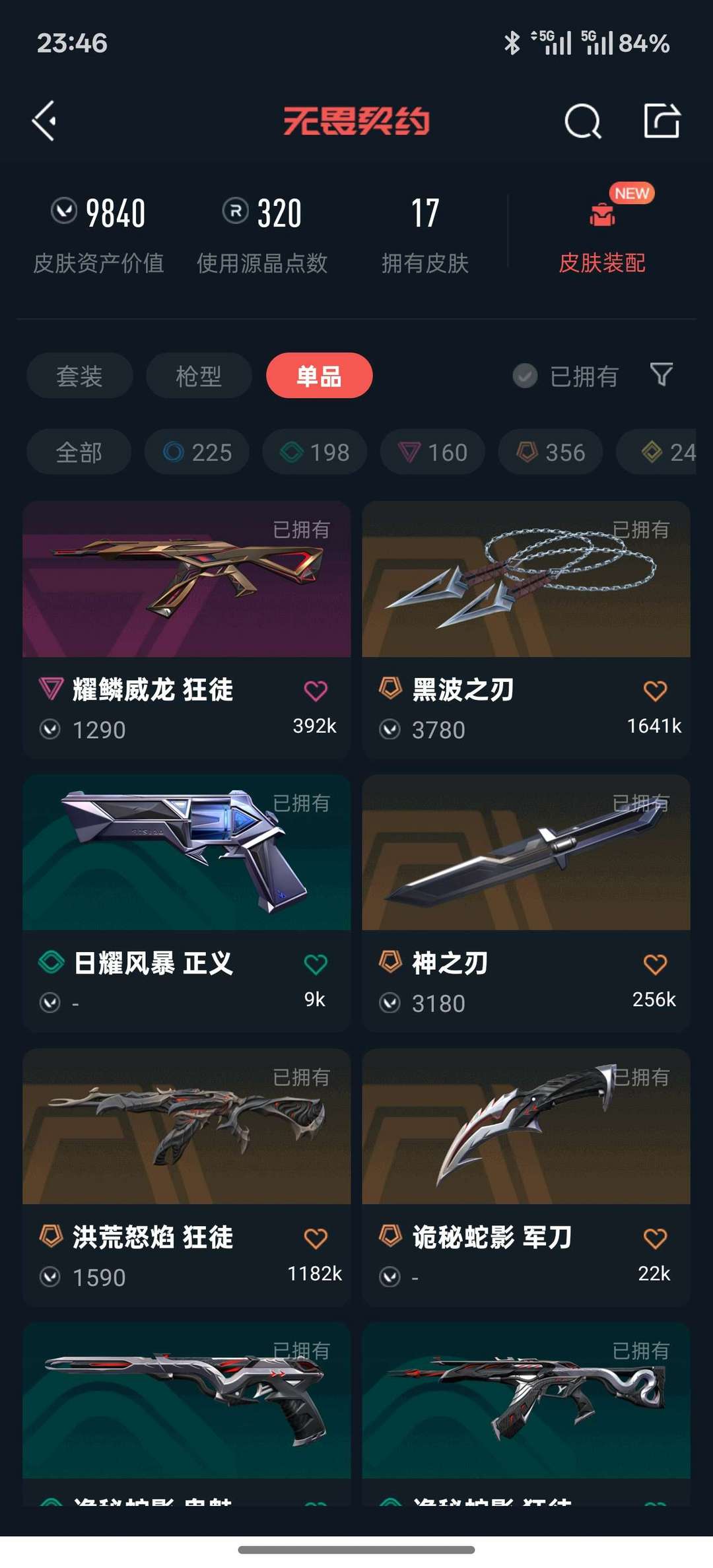The height and width of the screenshot is (1568, 713).
Task: Like the 黑波之刃 skin
Action: [655, 691]
